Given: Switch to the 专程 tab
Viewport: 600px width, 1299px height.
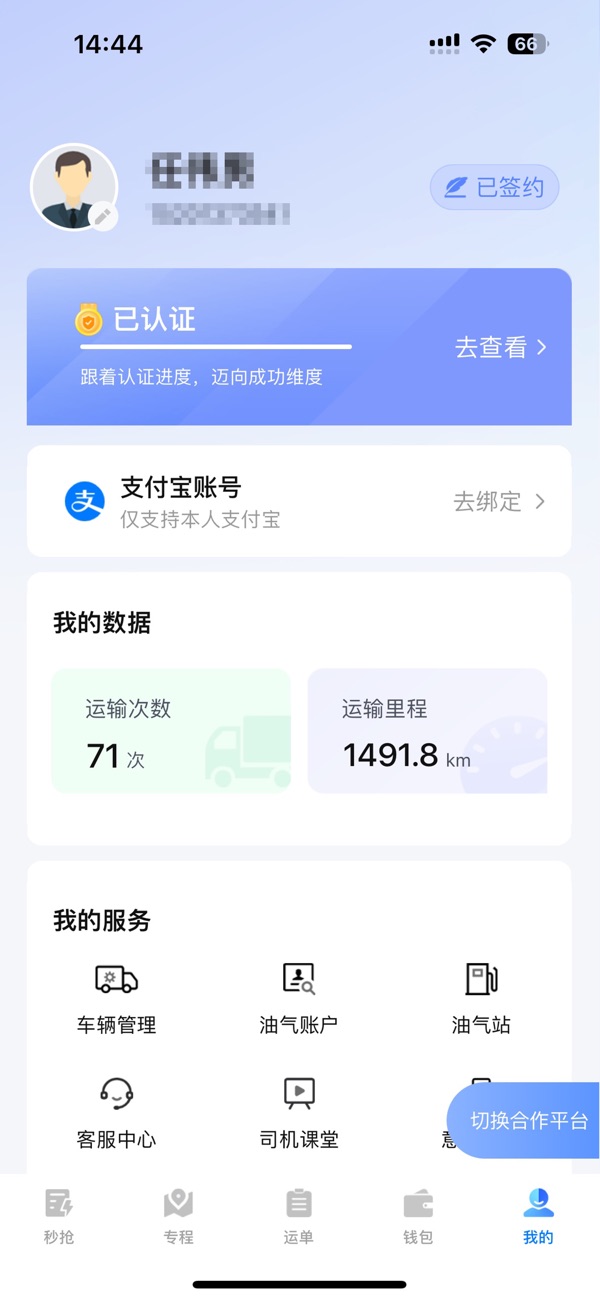Looking at the screenshot, I should click(x=179, y=1216).
